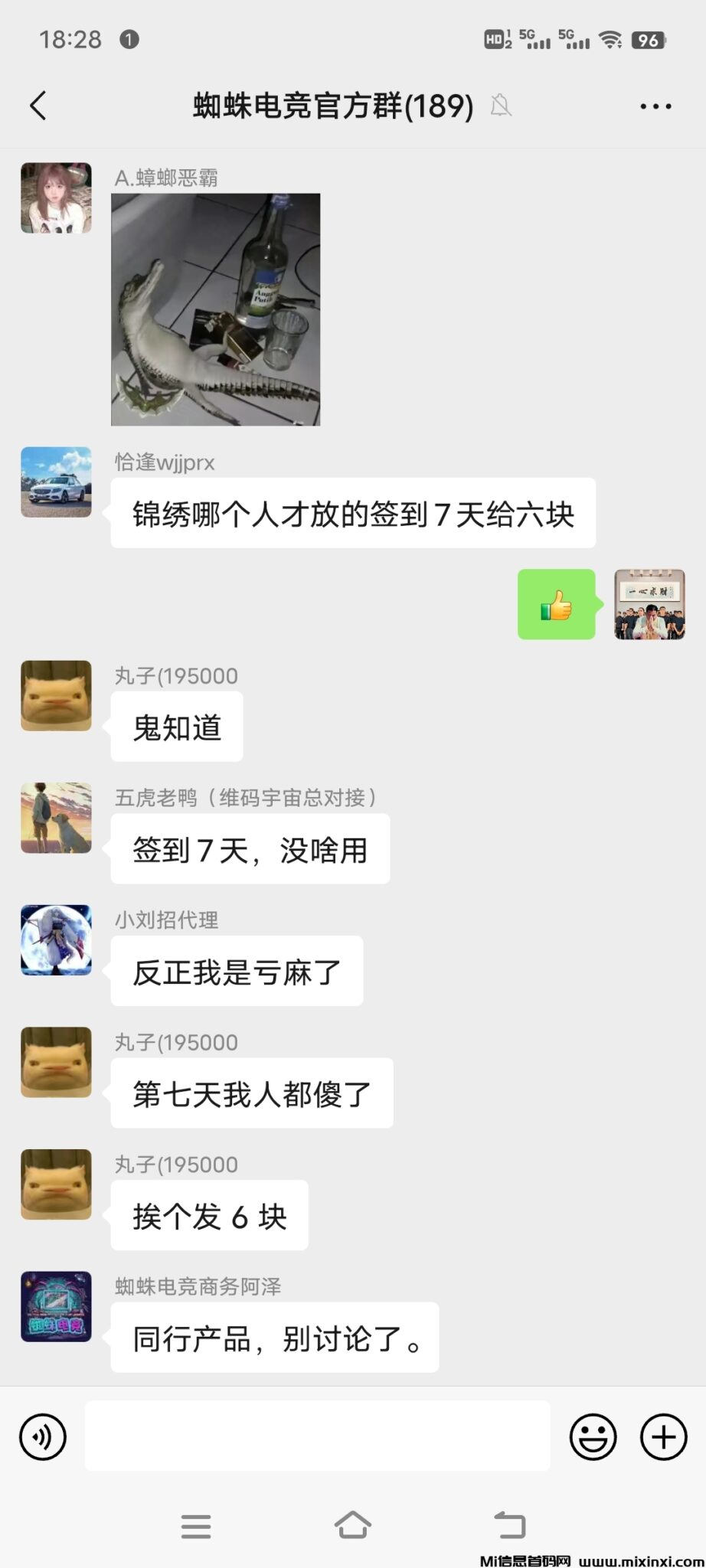Tap A.蟑螂恶霸's profile avatar
This screenshot has width=706, height=1568.
pos(55,197)
